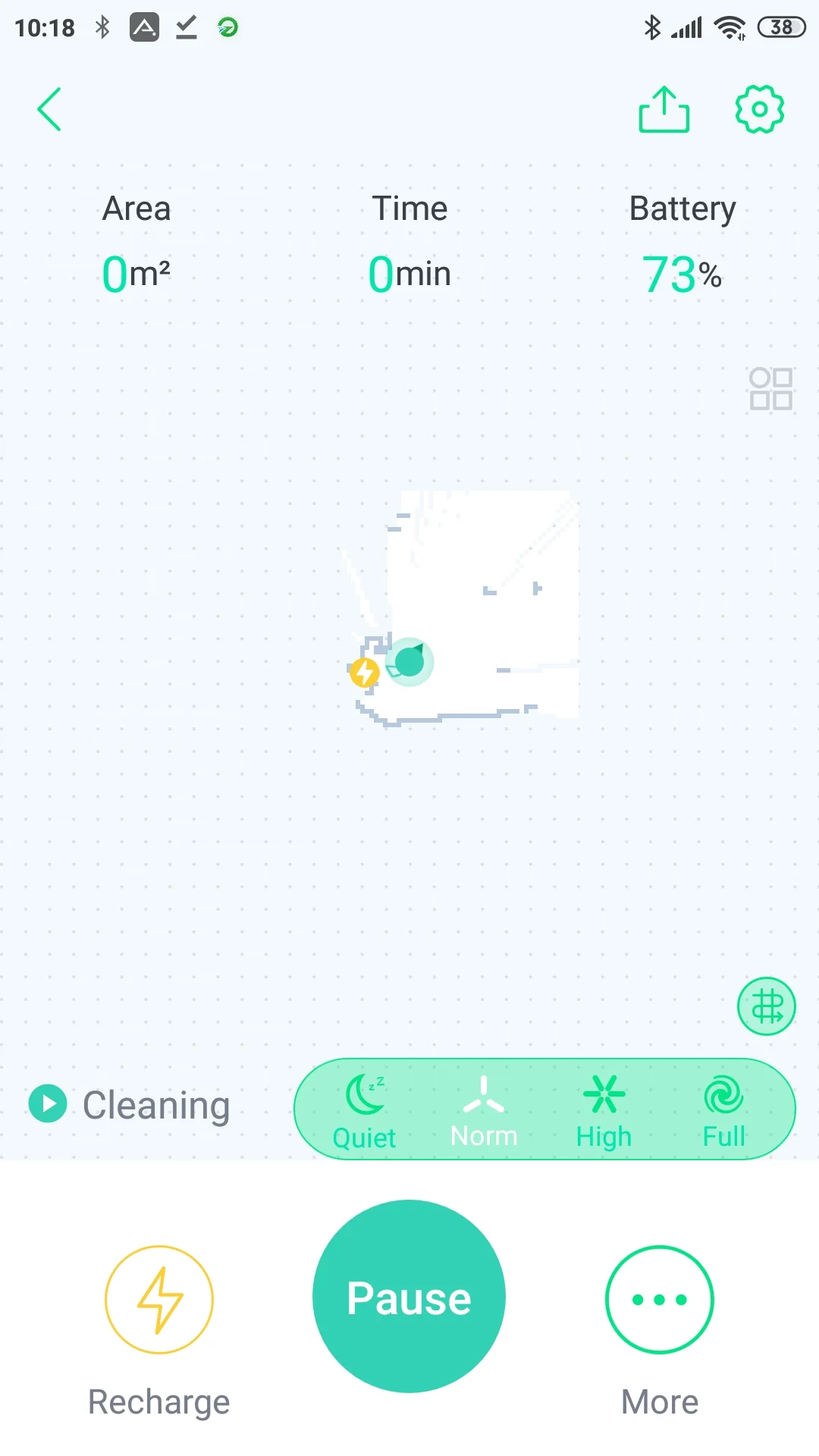Go back using the top arrow
Viewport: 819px width, 1456px height.
49,109
